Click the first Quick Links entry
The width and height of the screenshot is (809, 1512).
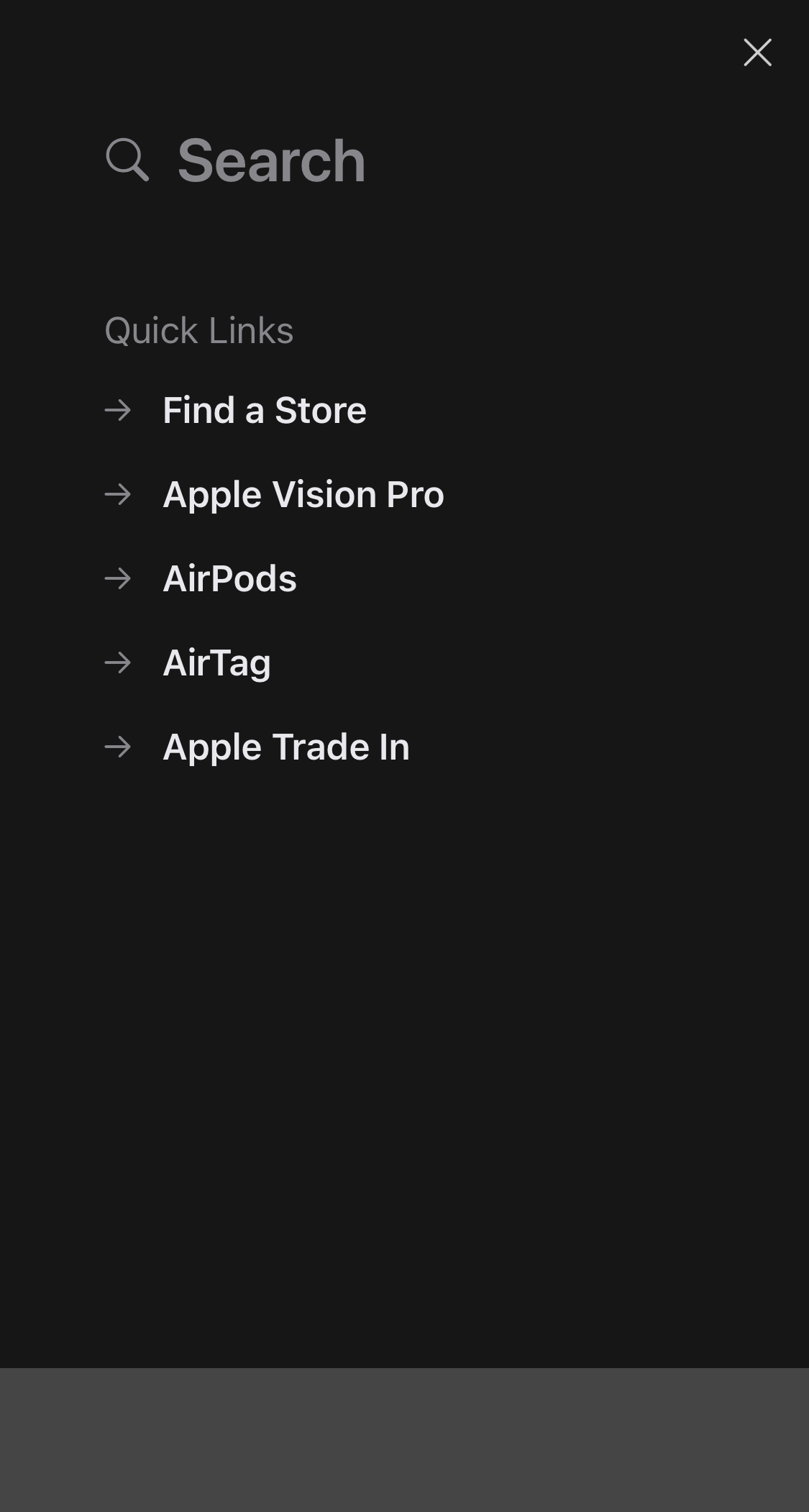[264, 410]
